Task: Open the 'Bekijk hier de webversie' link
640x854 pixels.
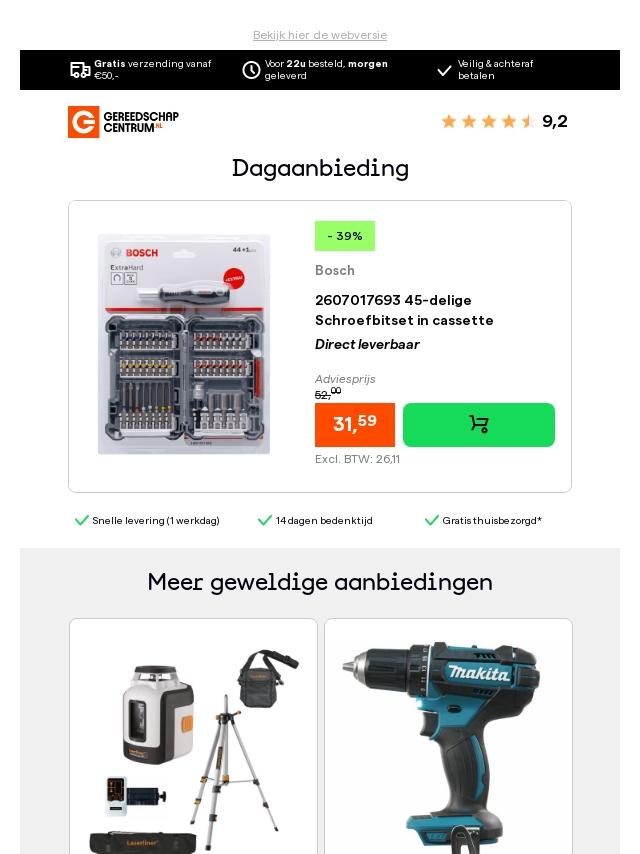Action: (320, 35)
